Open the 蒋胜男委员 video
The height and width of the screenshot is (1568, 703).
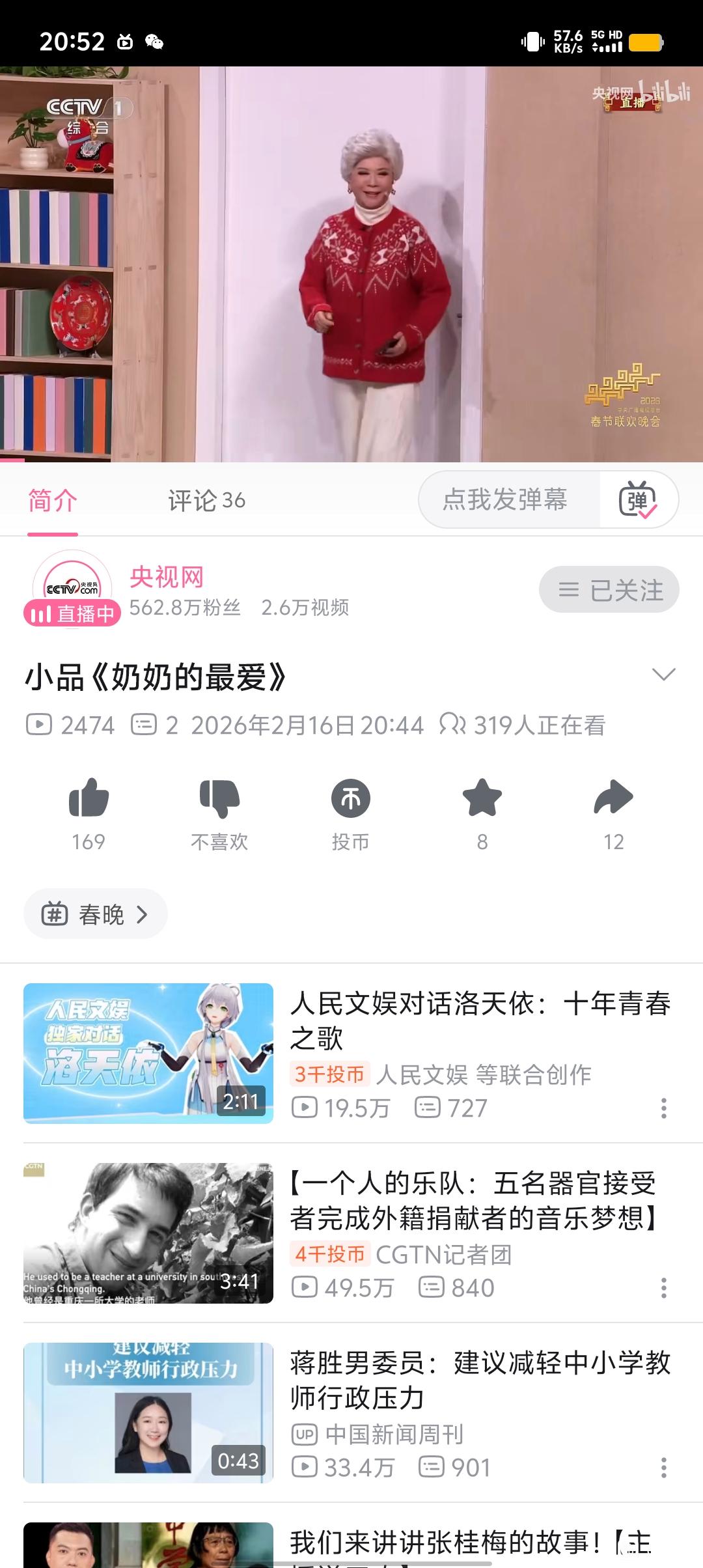pyautogui.click(x=480, y=1380)
